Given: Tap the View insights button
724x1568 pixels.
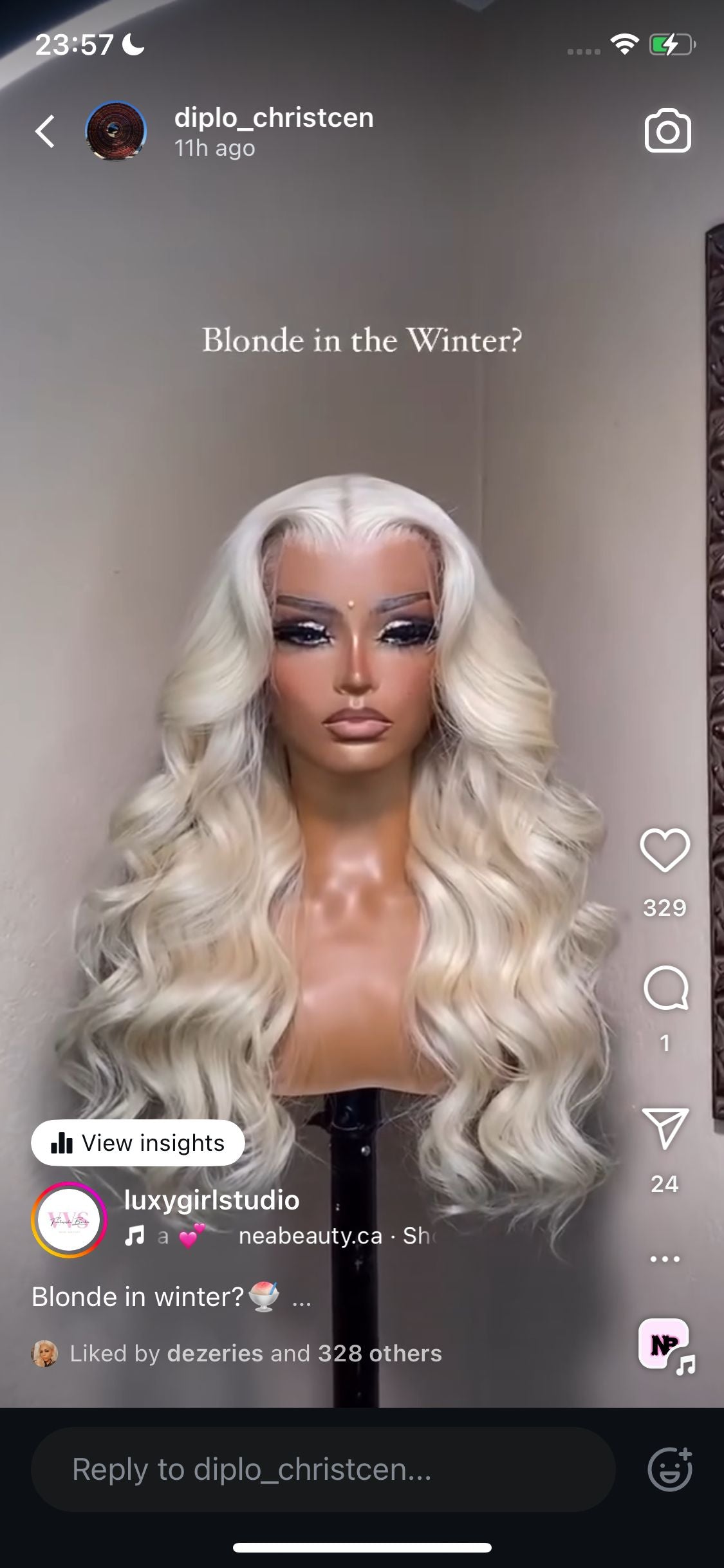Looking at the screenshot, I should tap(138, 1143).
